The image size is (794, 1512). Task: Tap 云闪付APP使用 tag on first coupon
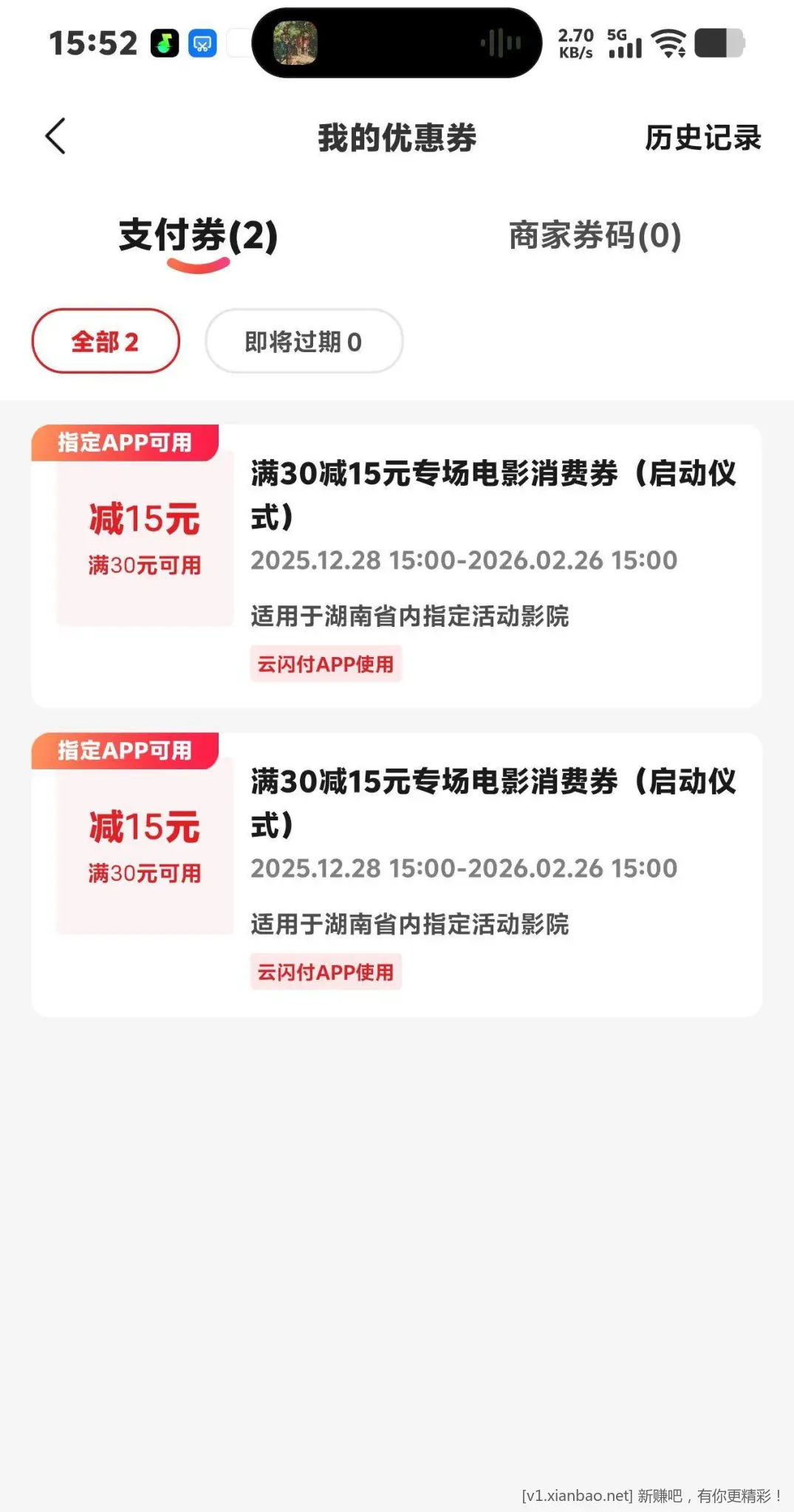[325, 663]
